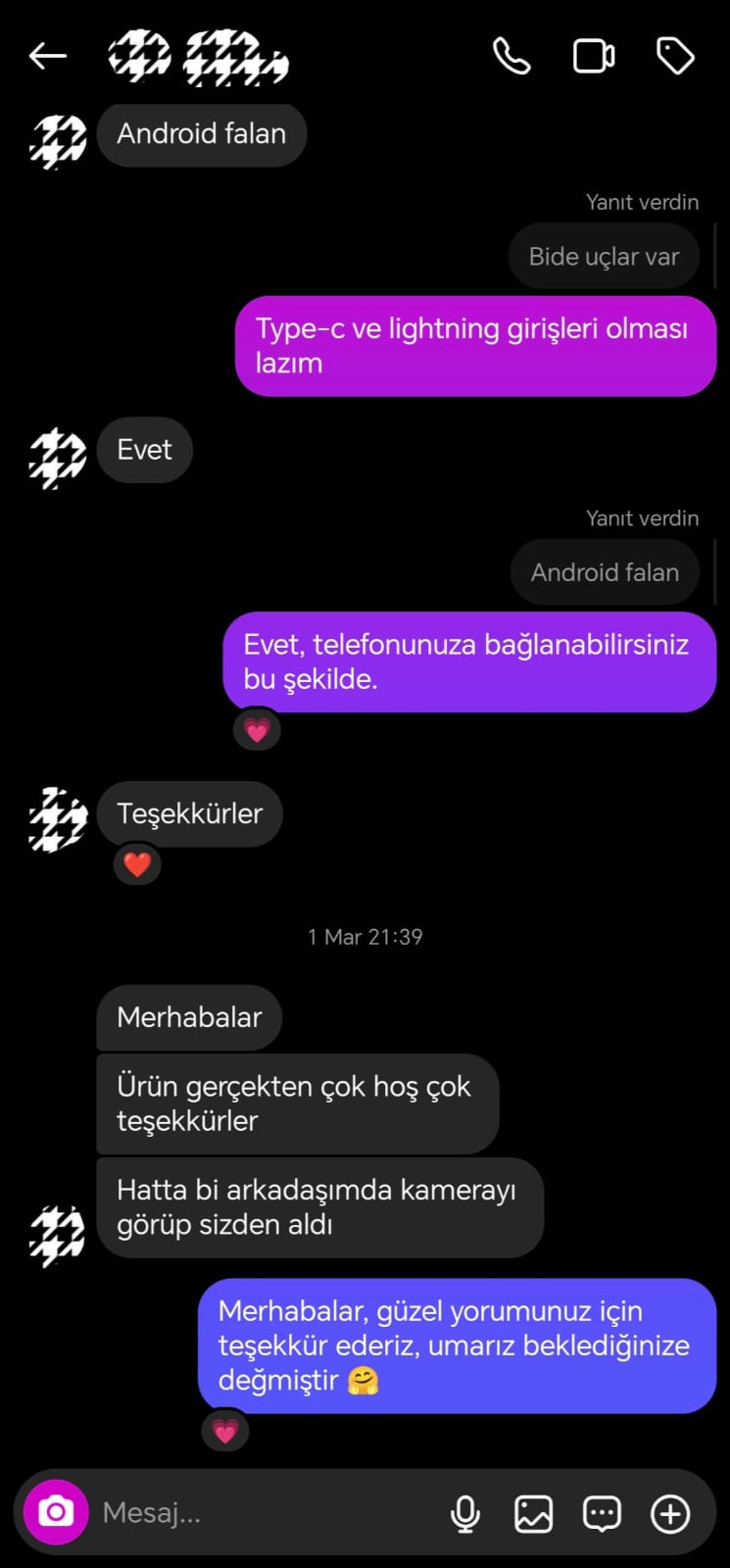Open the plus more options

[670, 1514]
